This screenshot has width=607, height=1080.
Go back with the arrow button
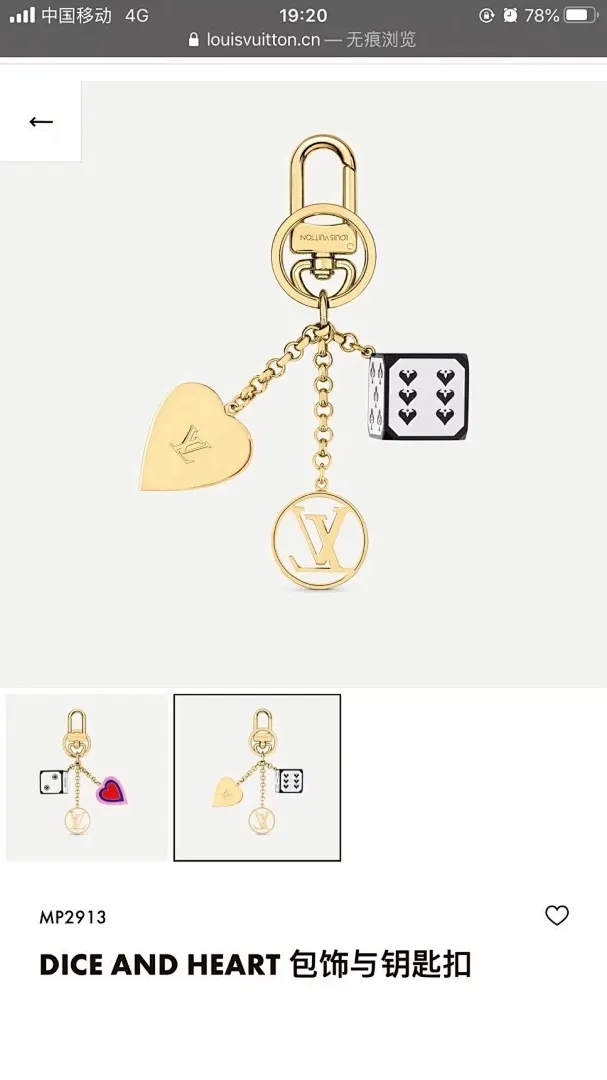pos(41,122)
